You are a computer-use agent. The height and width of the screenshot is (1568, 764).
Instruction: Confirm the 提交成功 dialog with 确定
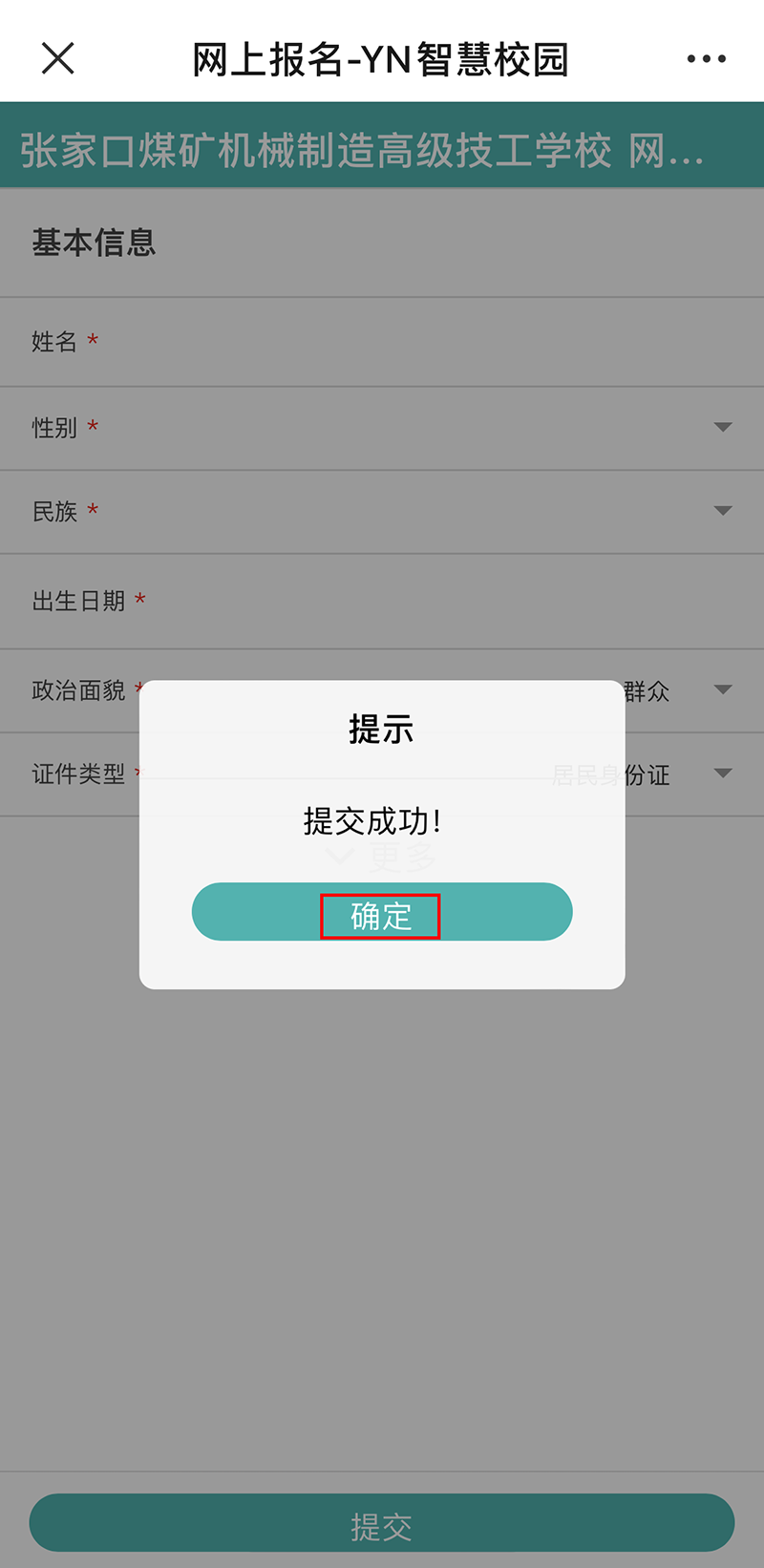(x=381, y=913)
